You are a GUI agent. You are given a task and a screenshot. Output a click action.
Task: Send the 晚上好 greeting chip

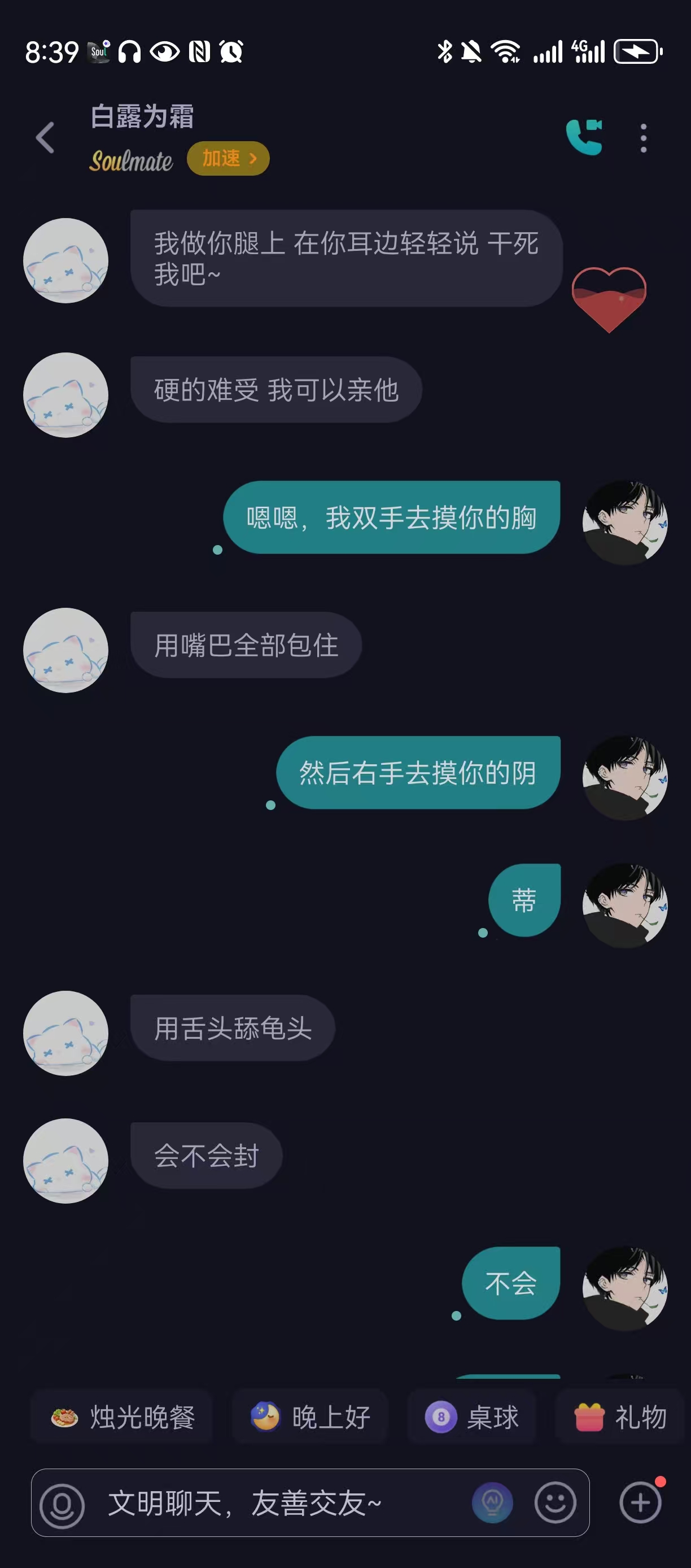pyautogui.click(x=310, y=1418)
